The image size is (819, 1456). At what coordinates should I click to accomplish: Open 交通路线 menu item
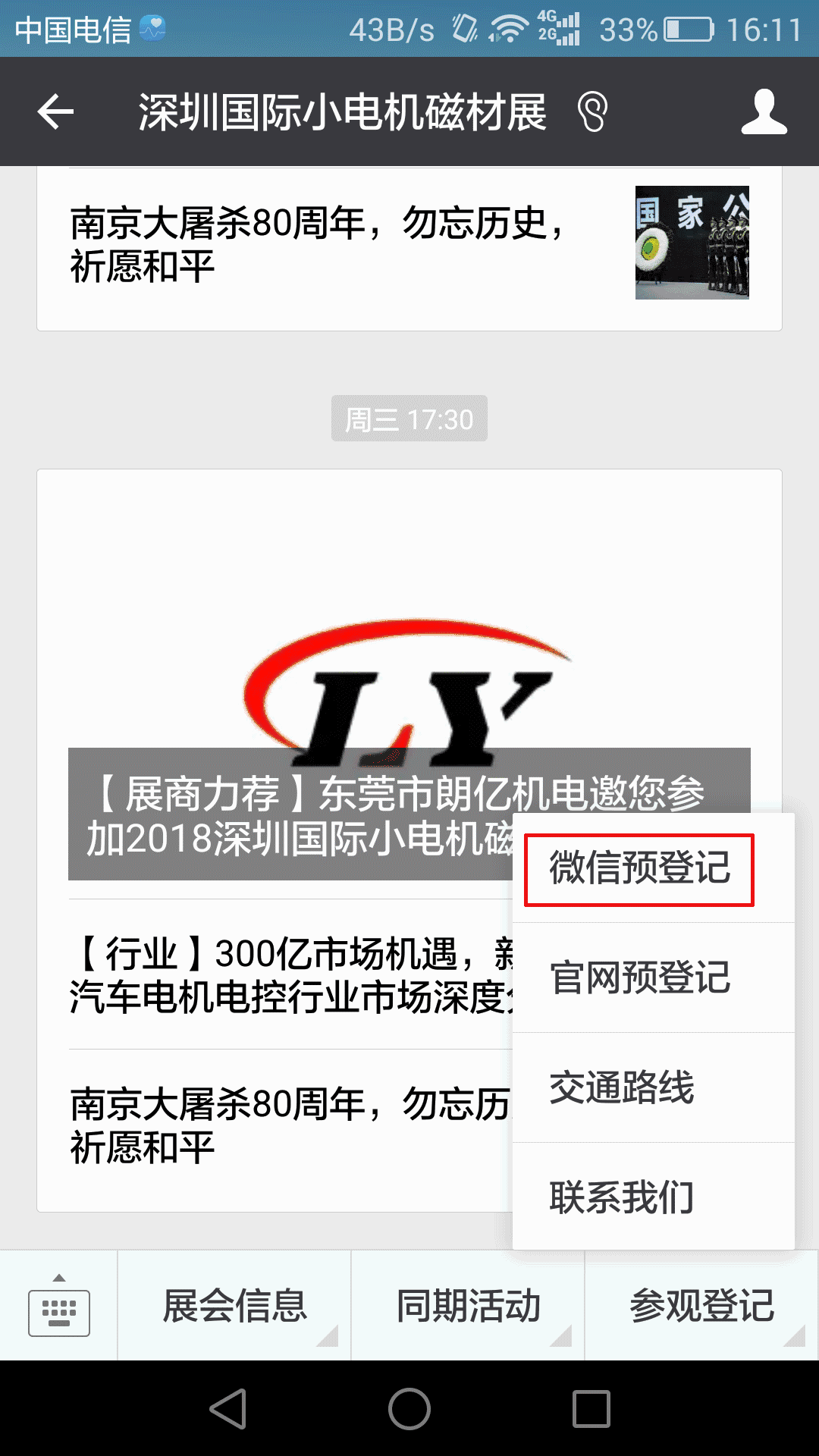tap(622, 1087)
